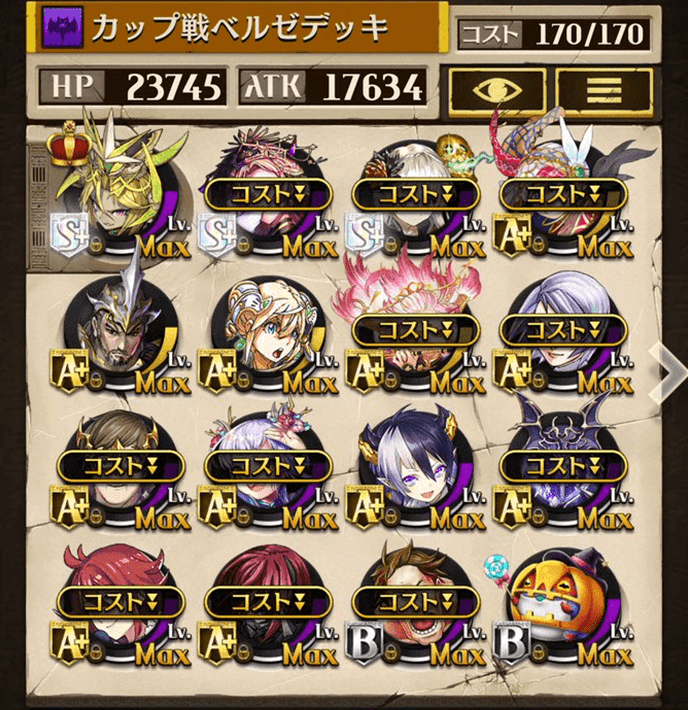
Task: Open the purple-haired horned girl unit
Action: [x=415, y=470]
